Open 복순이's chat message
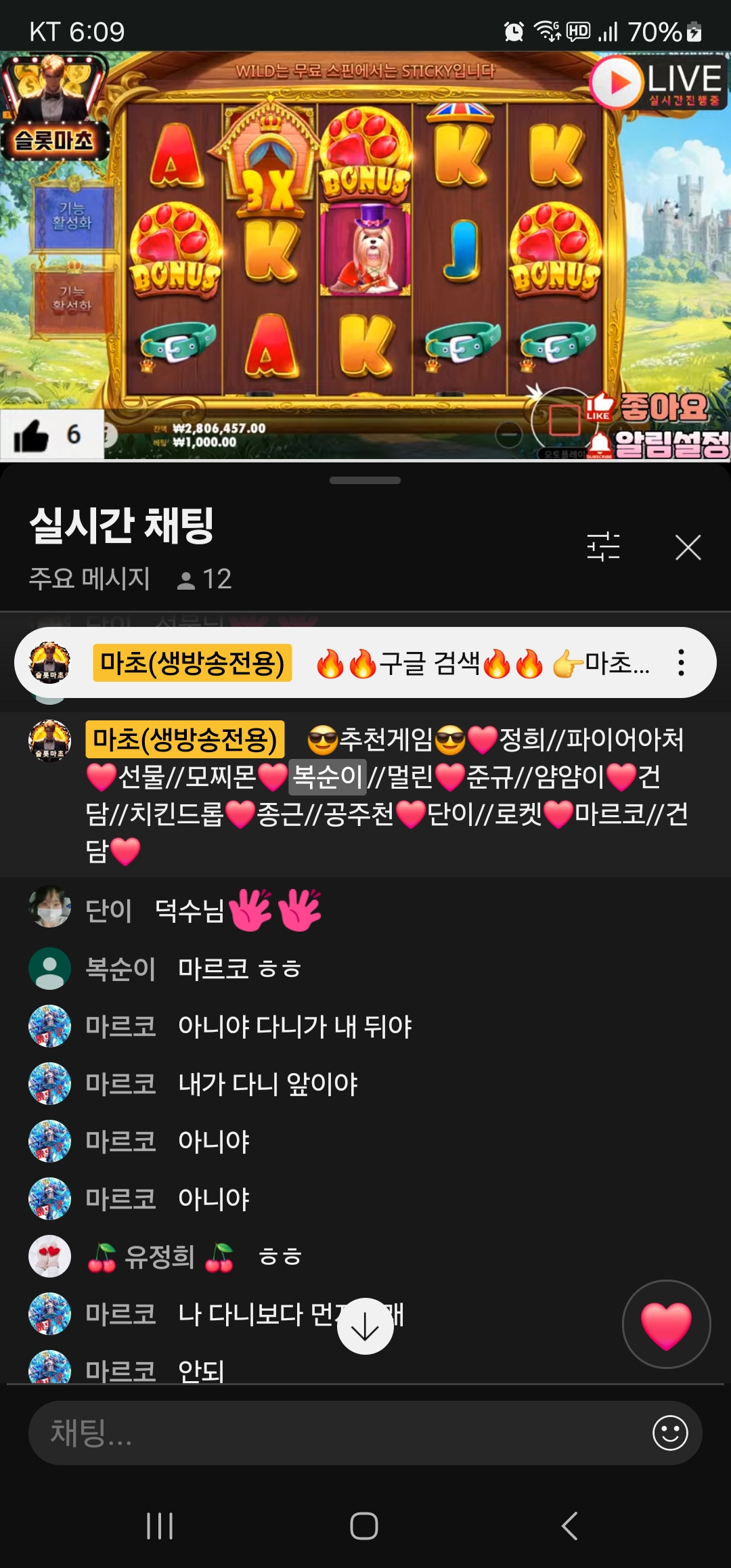 click(x=240, y=969)
